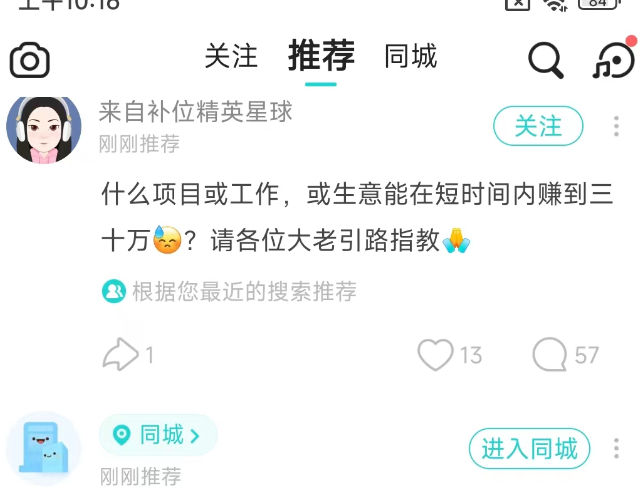
Task: Open the blue robot avatar
Action: coord(43,449)
